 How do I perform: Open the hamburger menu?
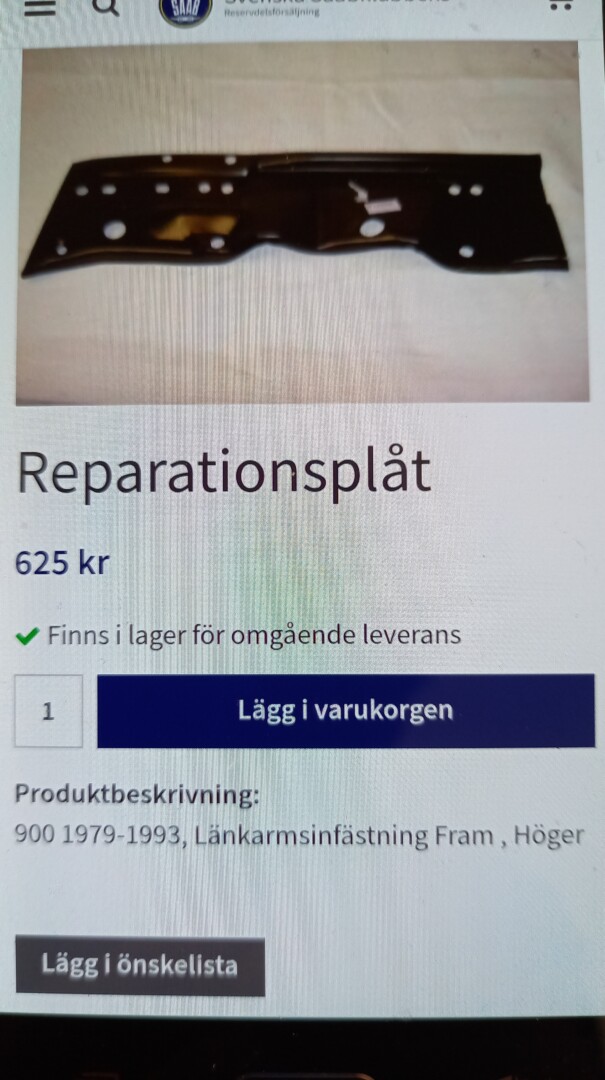click(x=39, y=8)
